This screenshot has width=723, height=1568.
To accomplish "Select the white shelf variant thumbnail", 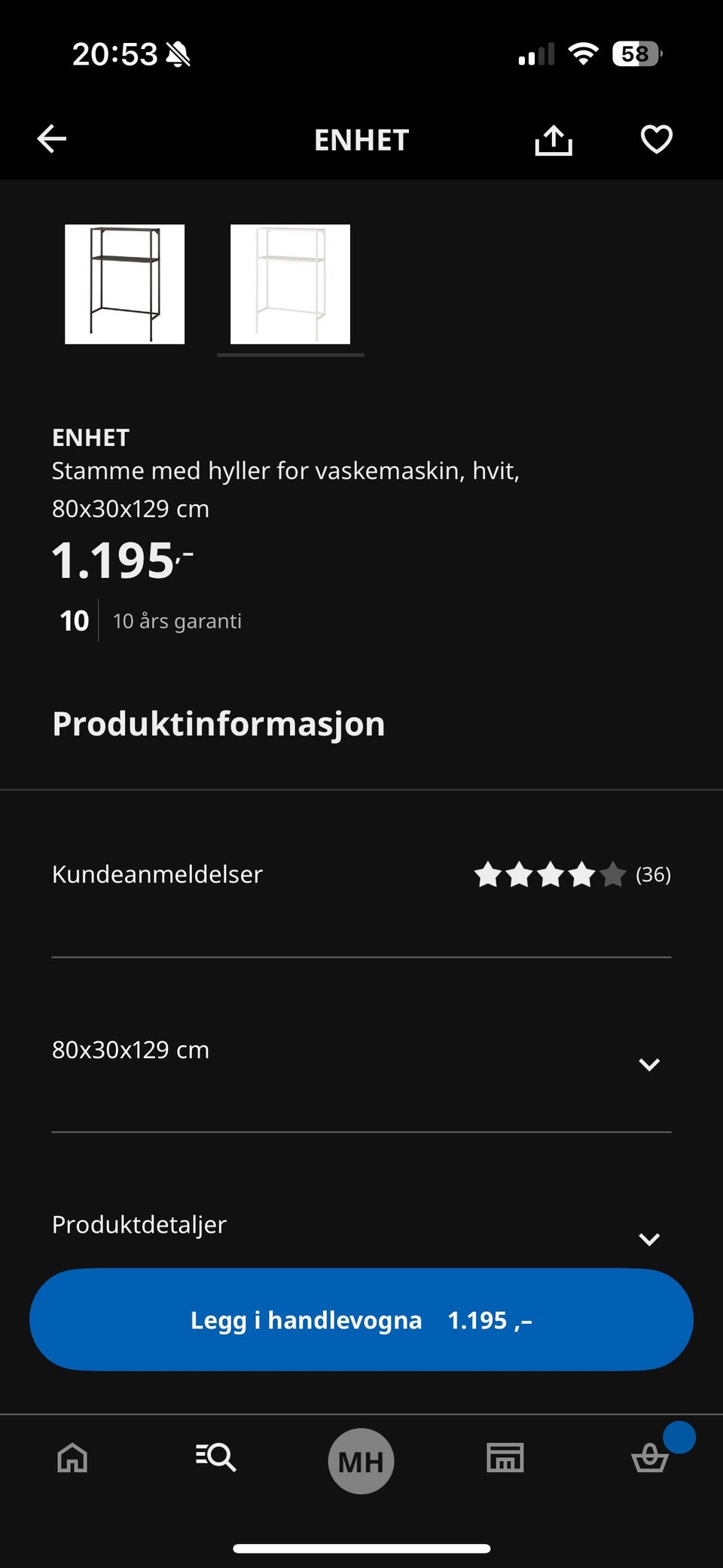I will pos(290,284).
